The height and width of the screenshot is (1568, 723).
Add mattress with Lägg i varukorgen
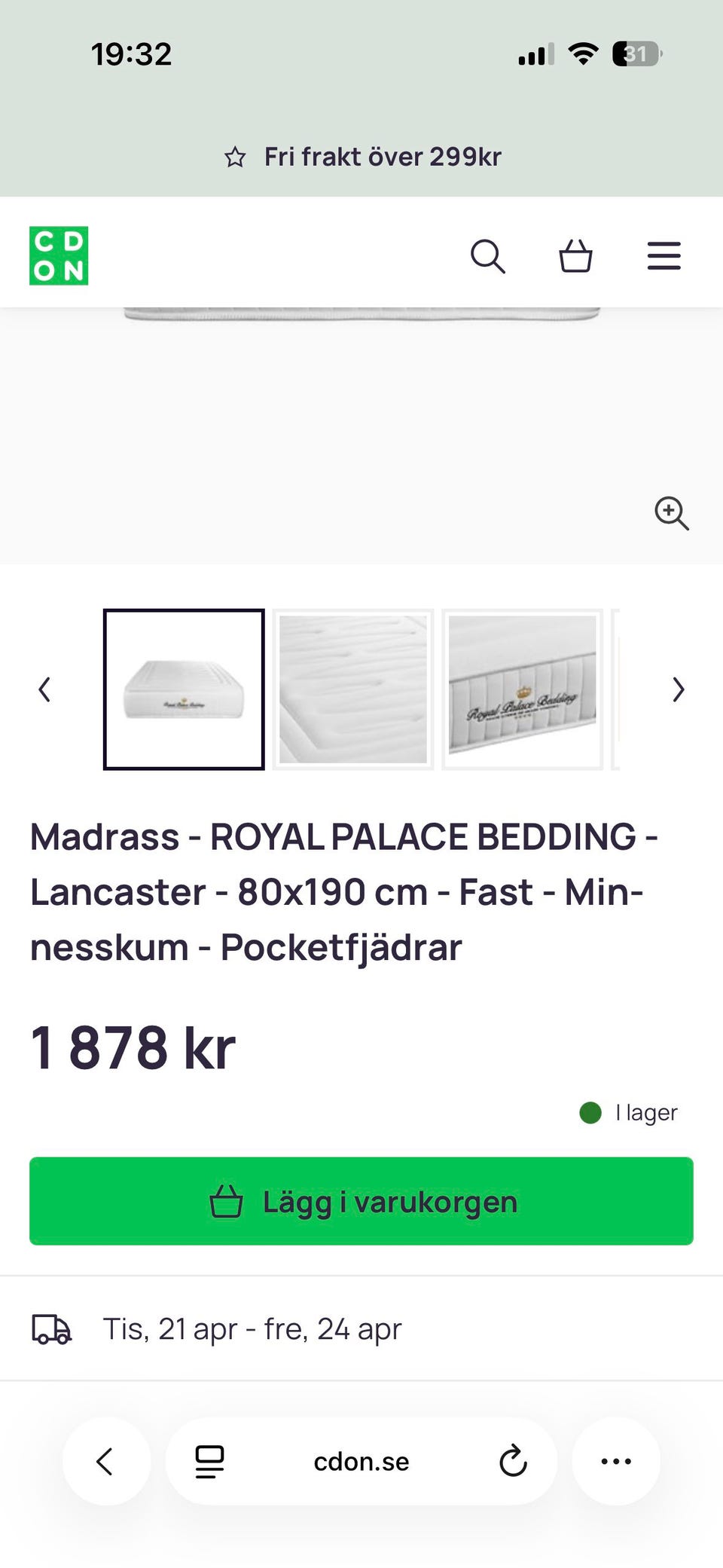pos(361,1201)
